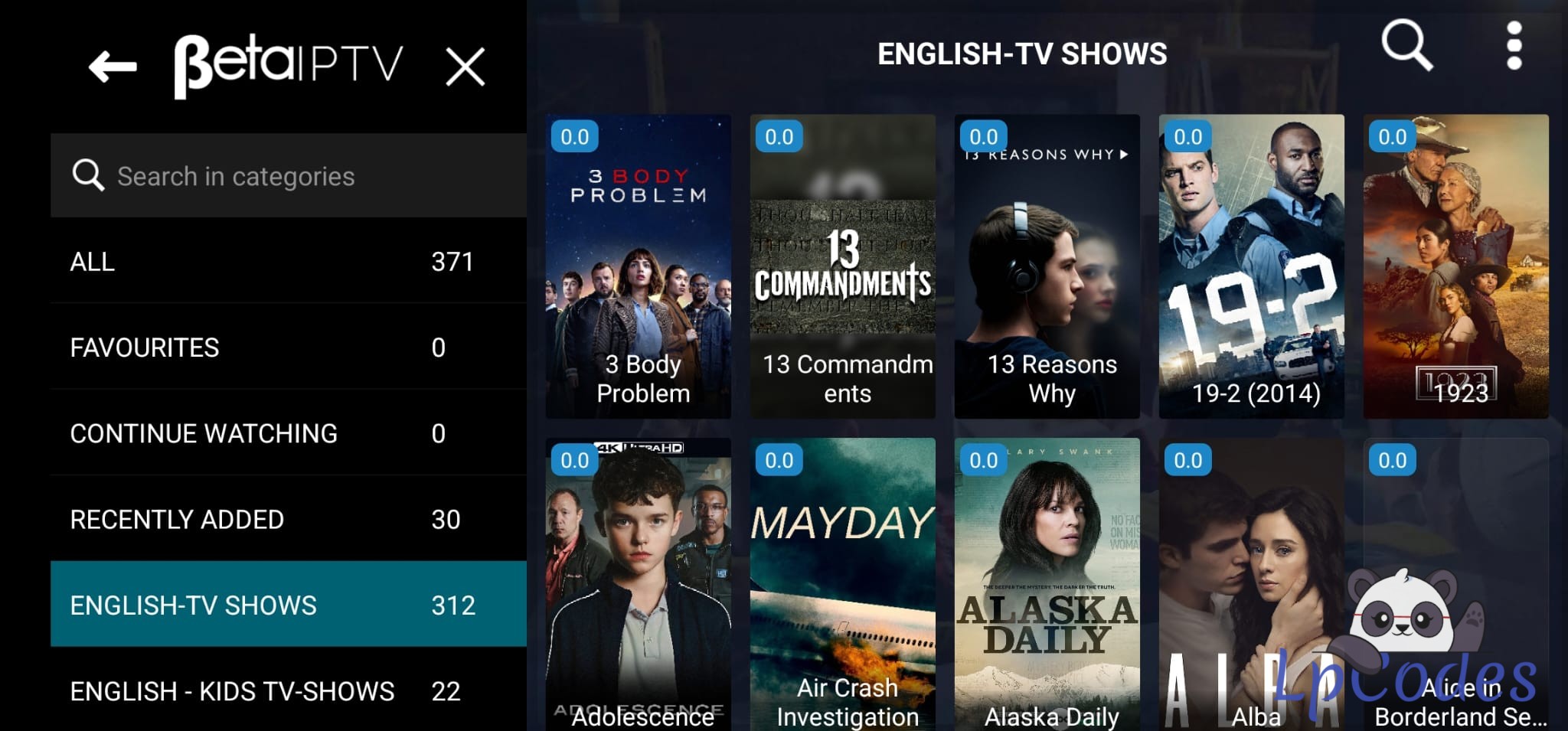Open the Alba series tile

[x=1251, y=583]
